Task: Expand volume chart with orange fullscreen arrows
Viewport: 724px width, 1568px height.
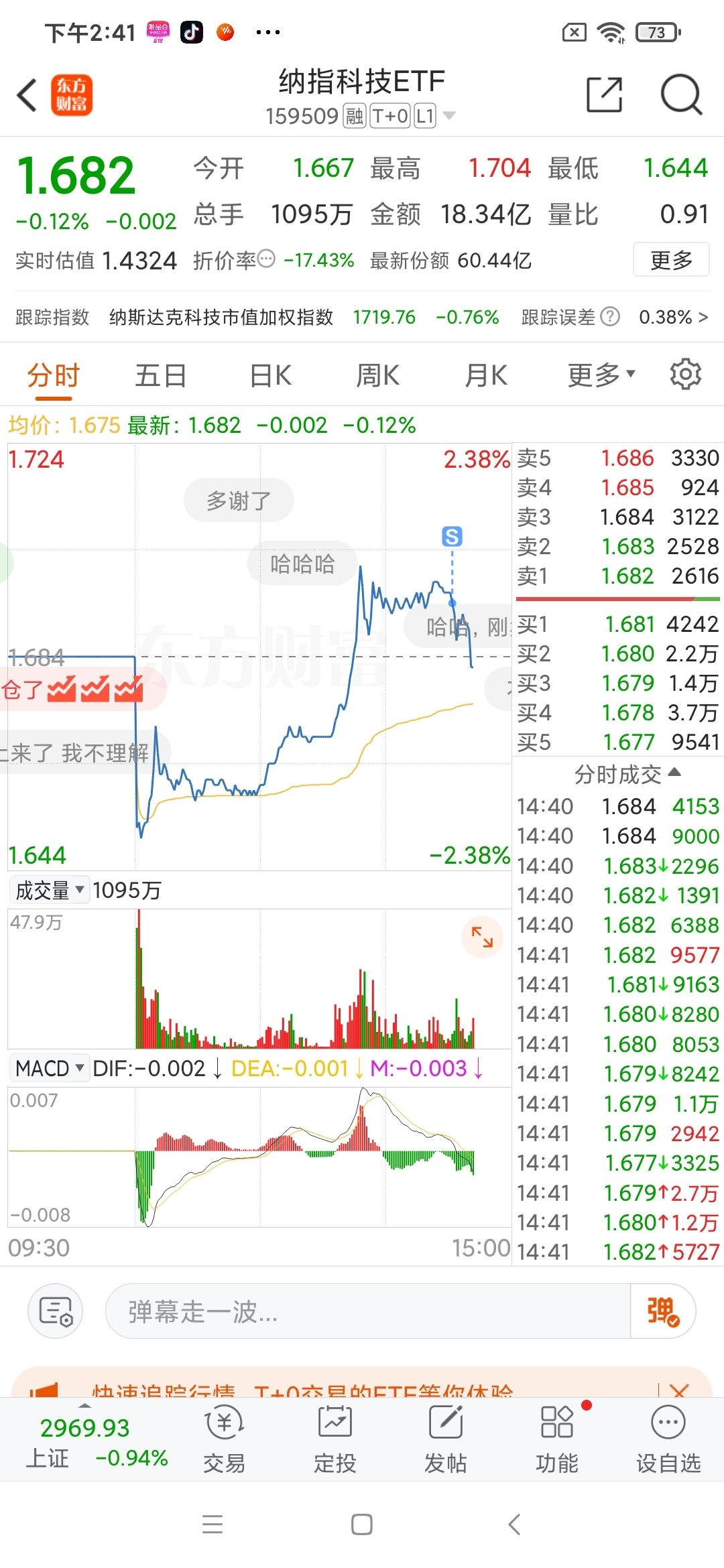Action: pyautogui.click(x=481, y=937)
